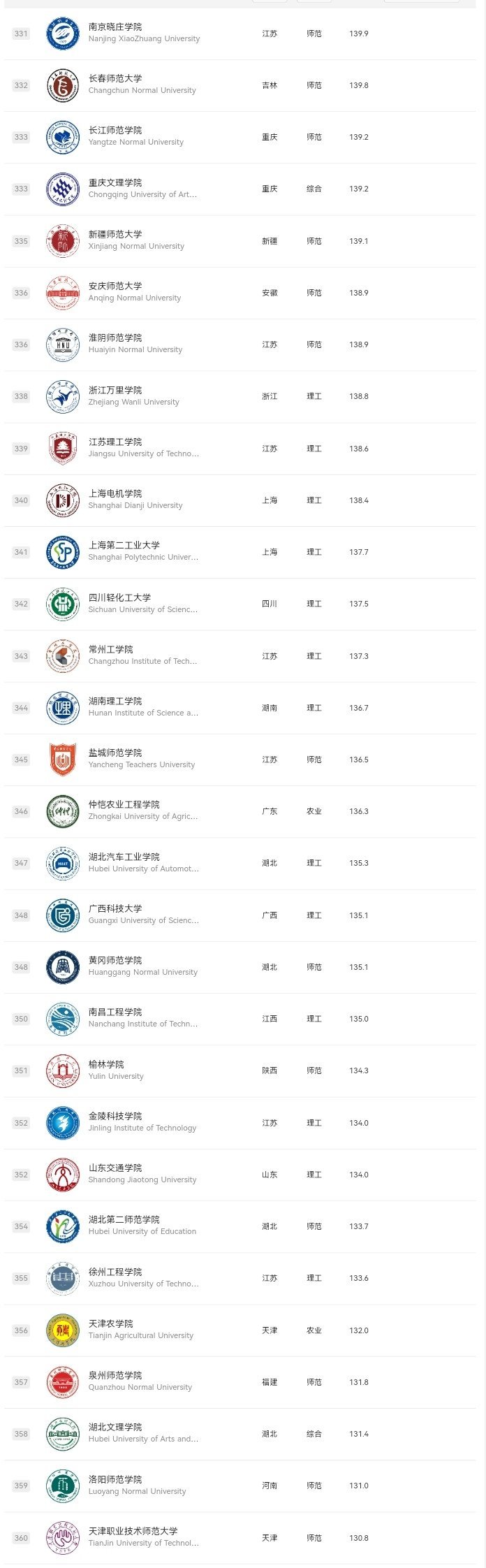This screenshot has width=486, height=1568.
Task: Open Yulin University details
Action: (240, 1070)
